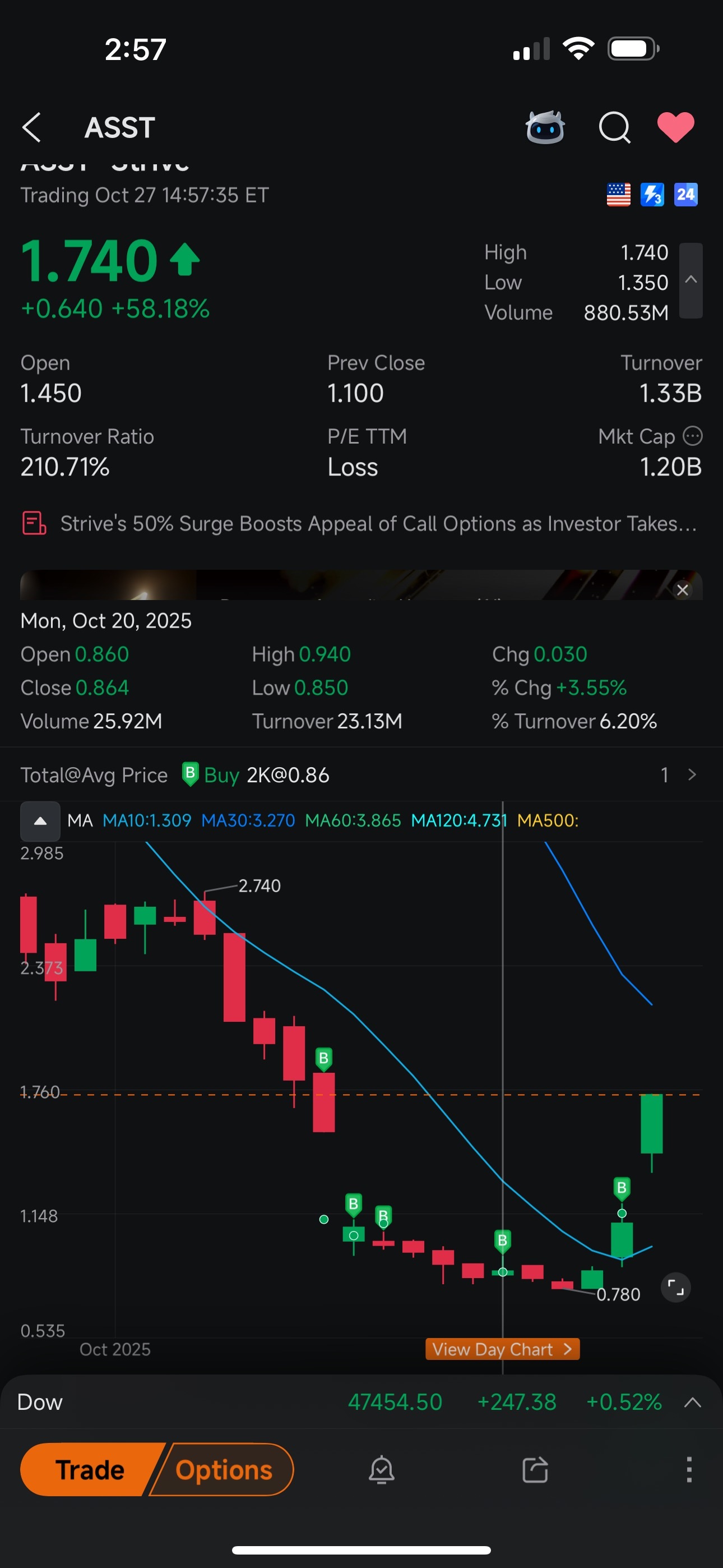Tap the Trade button
Image resolution: width=723 pixels, height=1568 pixels.
(x=90, y=1469)
